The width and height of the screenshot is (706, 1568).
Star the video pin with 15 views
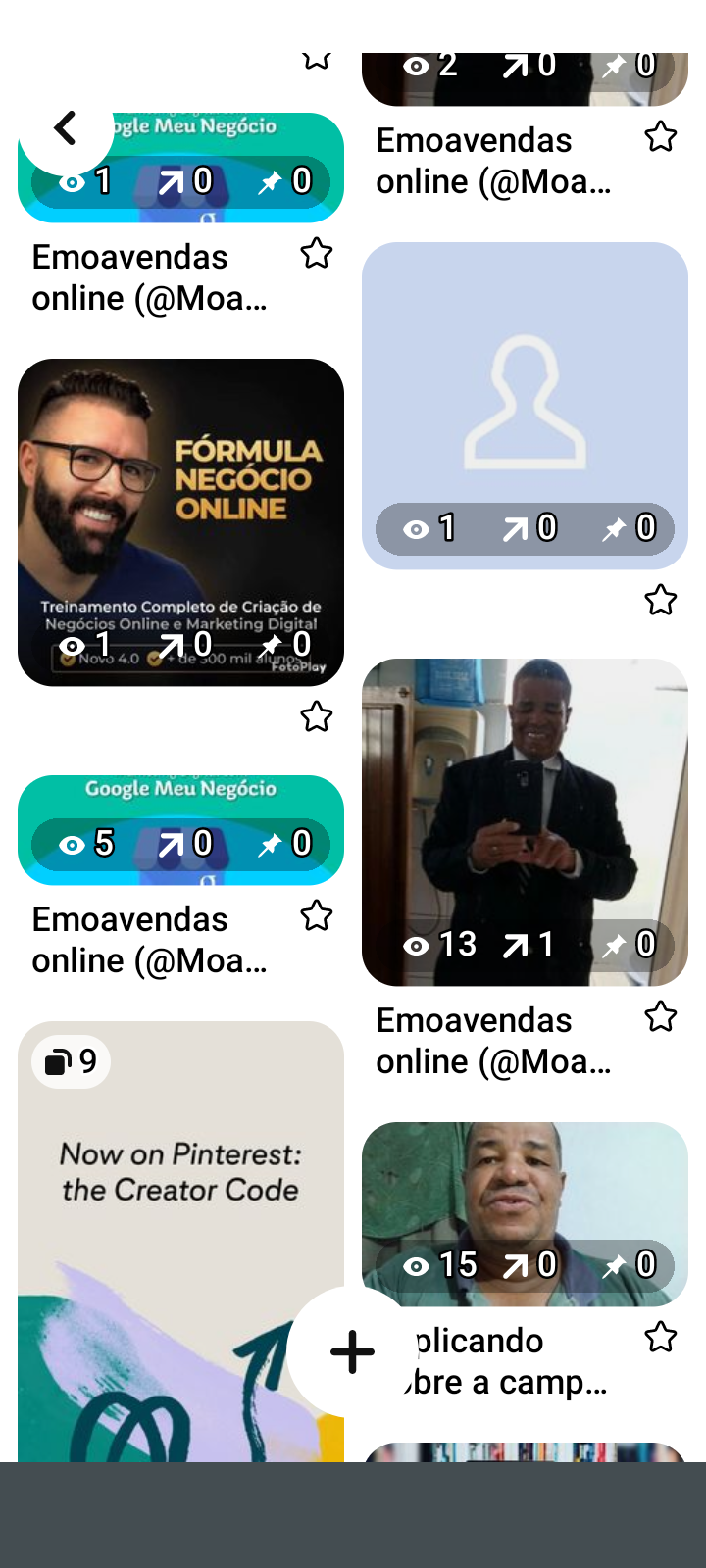coord(661,1337)
